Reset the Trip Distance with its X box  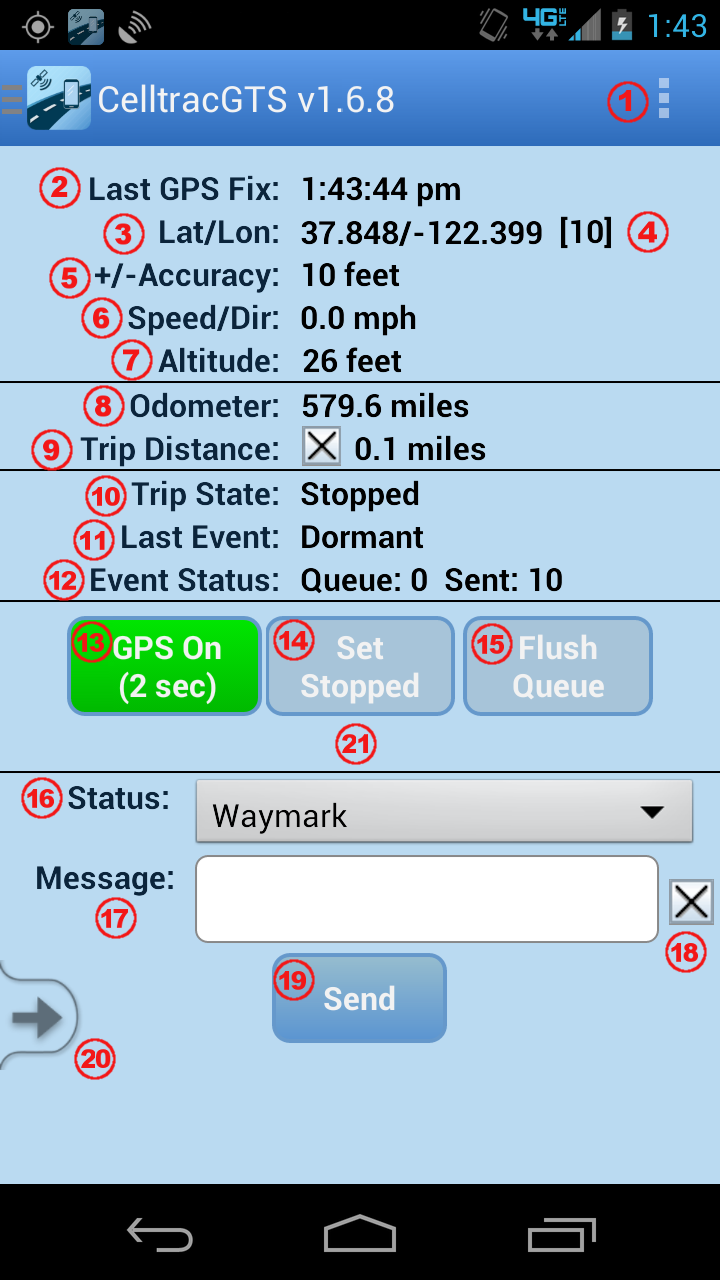[x=322, y=447]
